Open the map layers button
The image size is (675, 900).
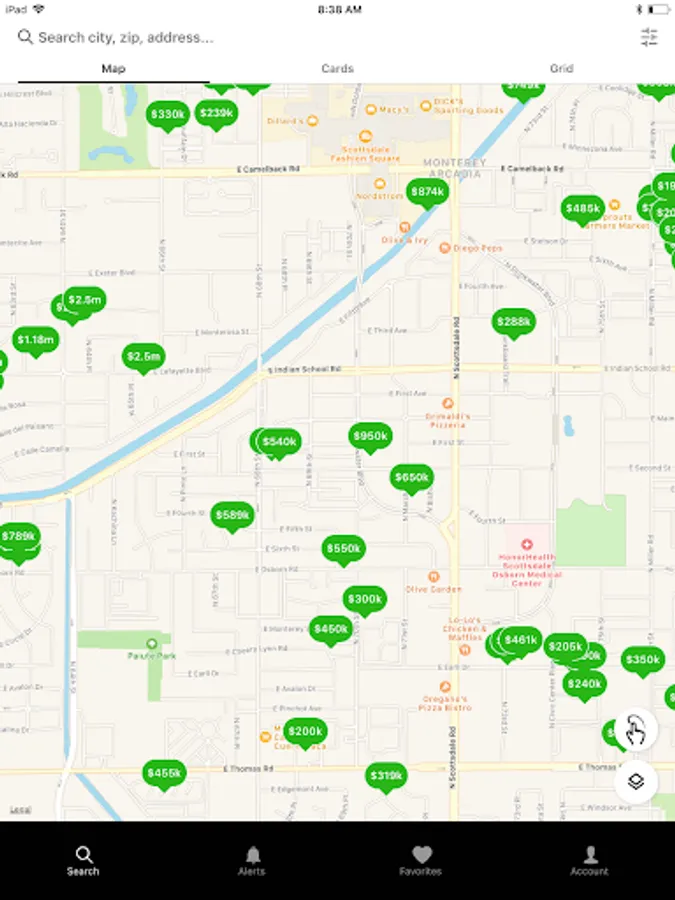tap(635, 781)
